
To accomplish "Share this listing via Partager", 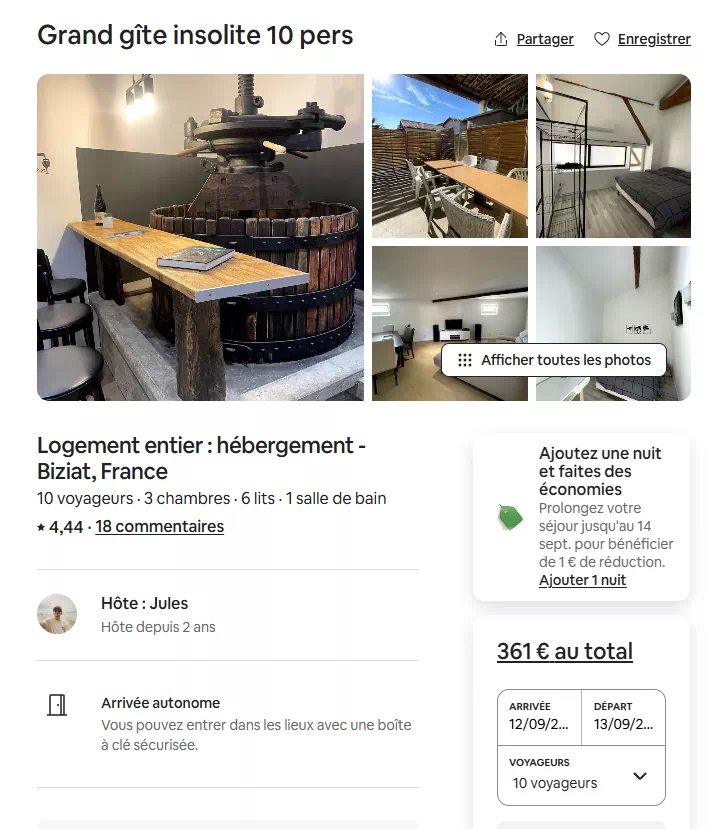I will pyautogui.click(x=534, y=39).
